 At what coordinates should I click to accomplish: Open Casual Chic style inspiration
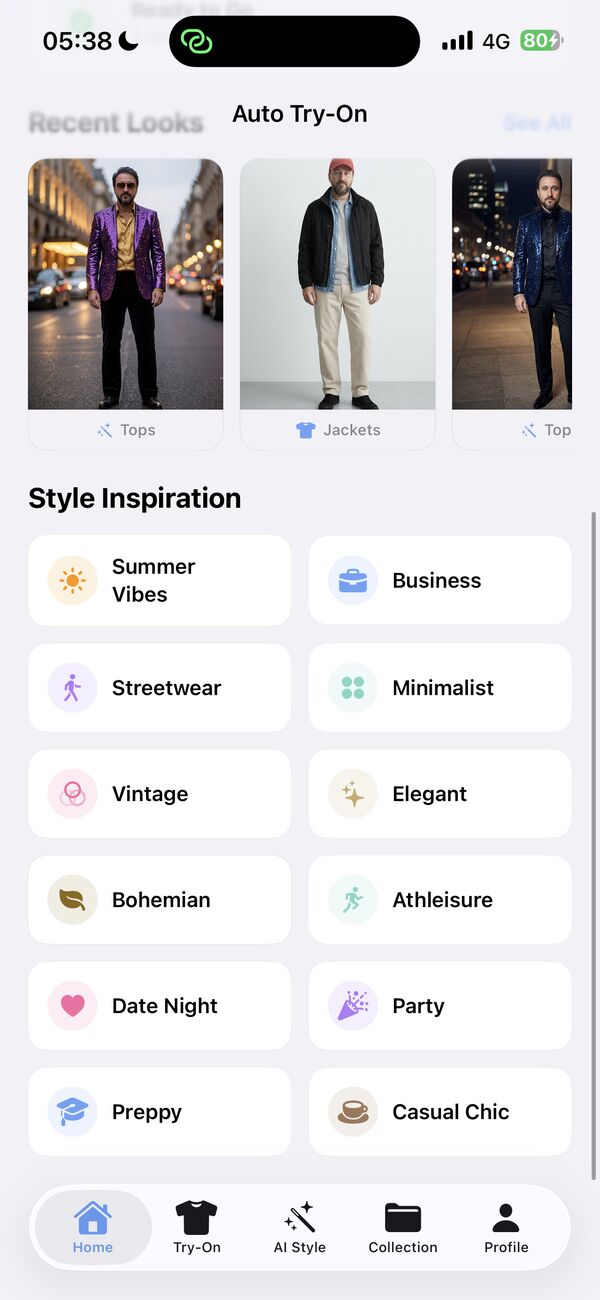point(440,1112)
